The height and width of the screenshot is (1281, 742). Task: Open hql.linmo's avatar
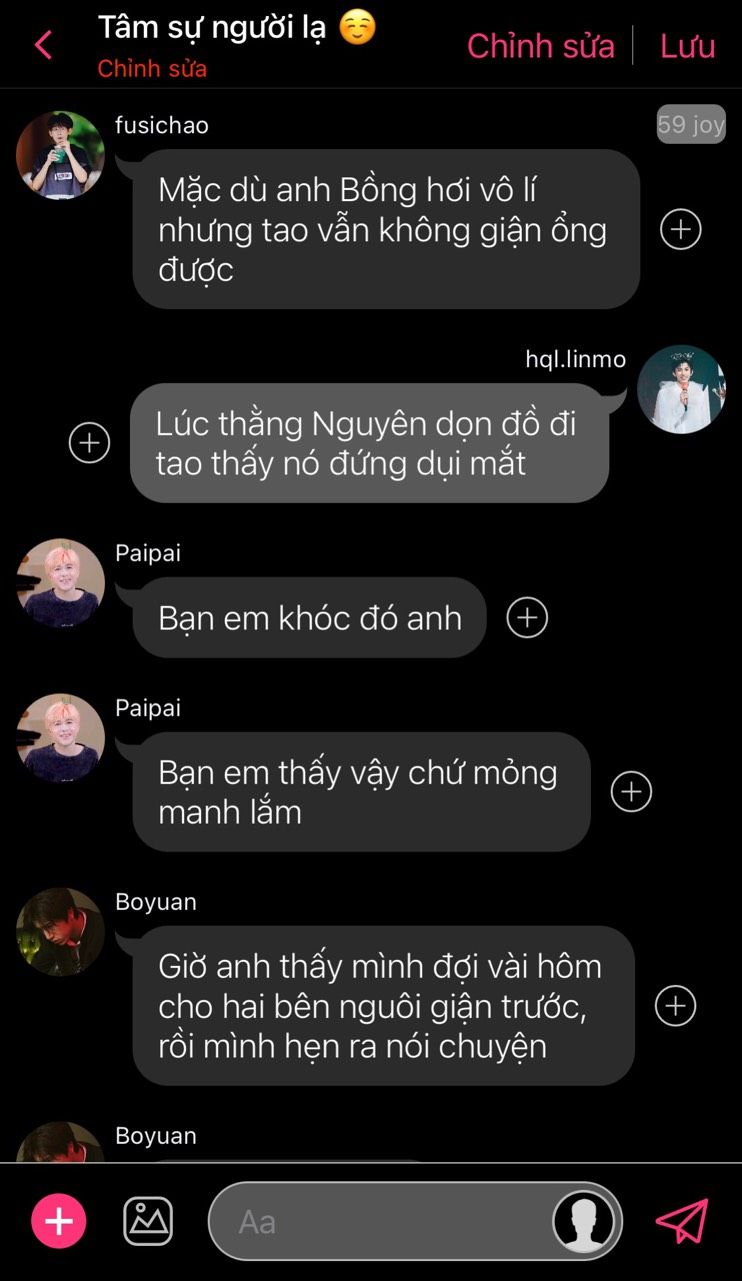[681, 389]
